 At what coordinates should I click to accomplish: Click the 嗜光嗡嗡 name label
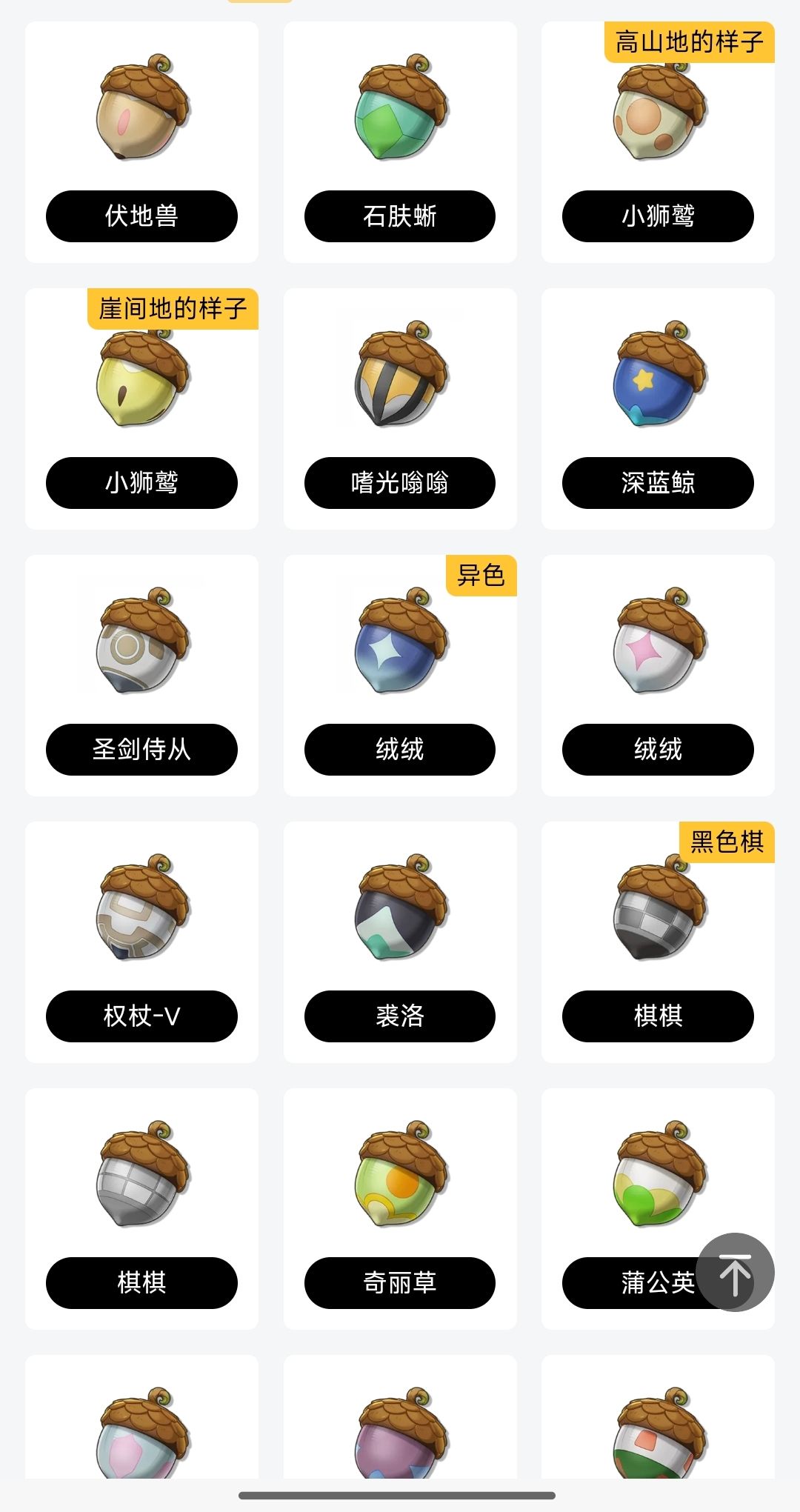[400, 482]
